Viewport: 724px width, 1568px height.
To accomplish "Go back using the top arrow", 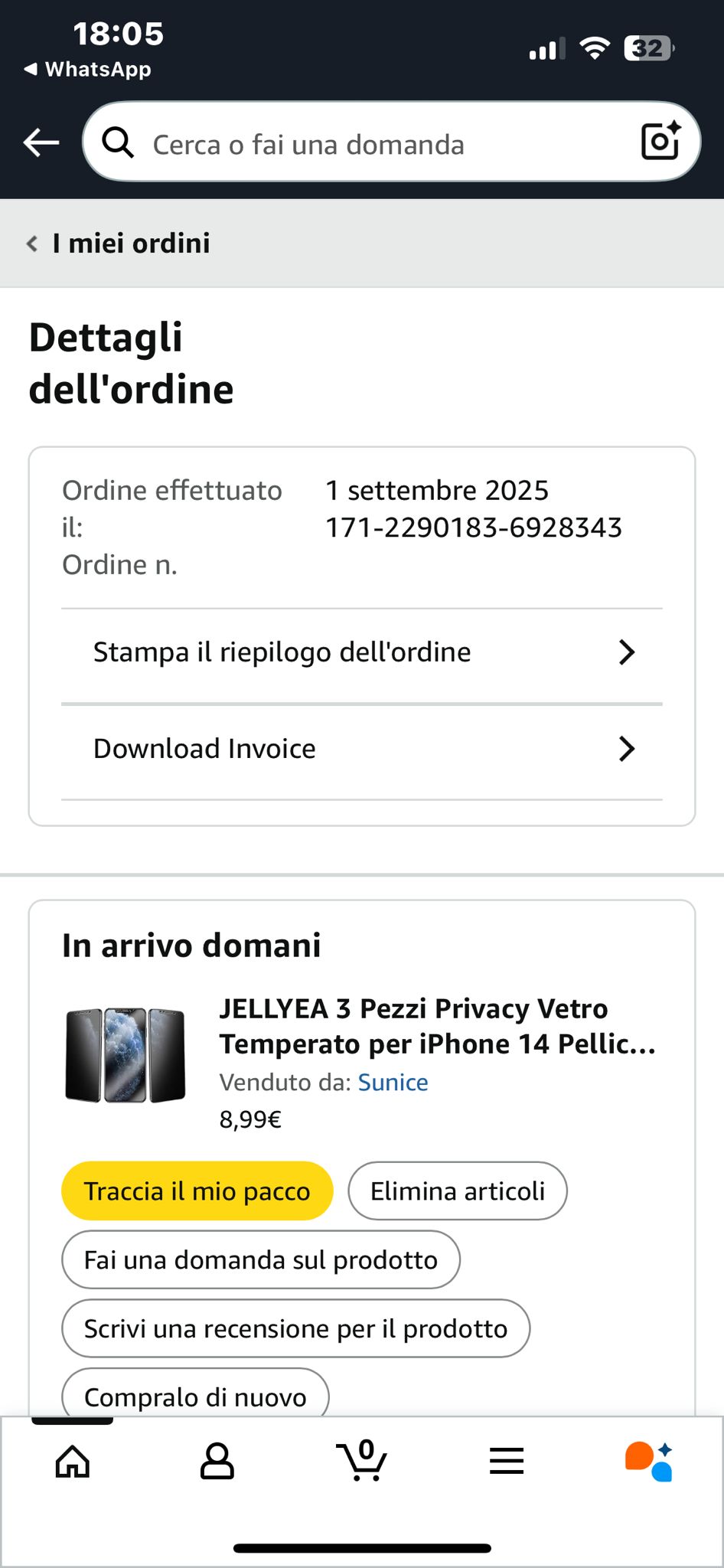I will pyautogui.click(x=41, y=142).
